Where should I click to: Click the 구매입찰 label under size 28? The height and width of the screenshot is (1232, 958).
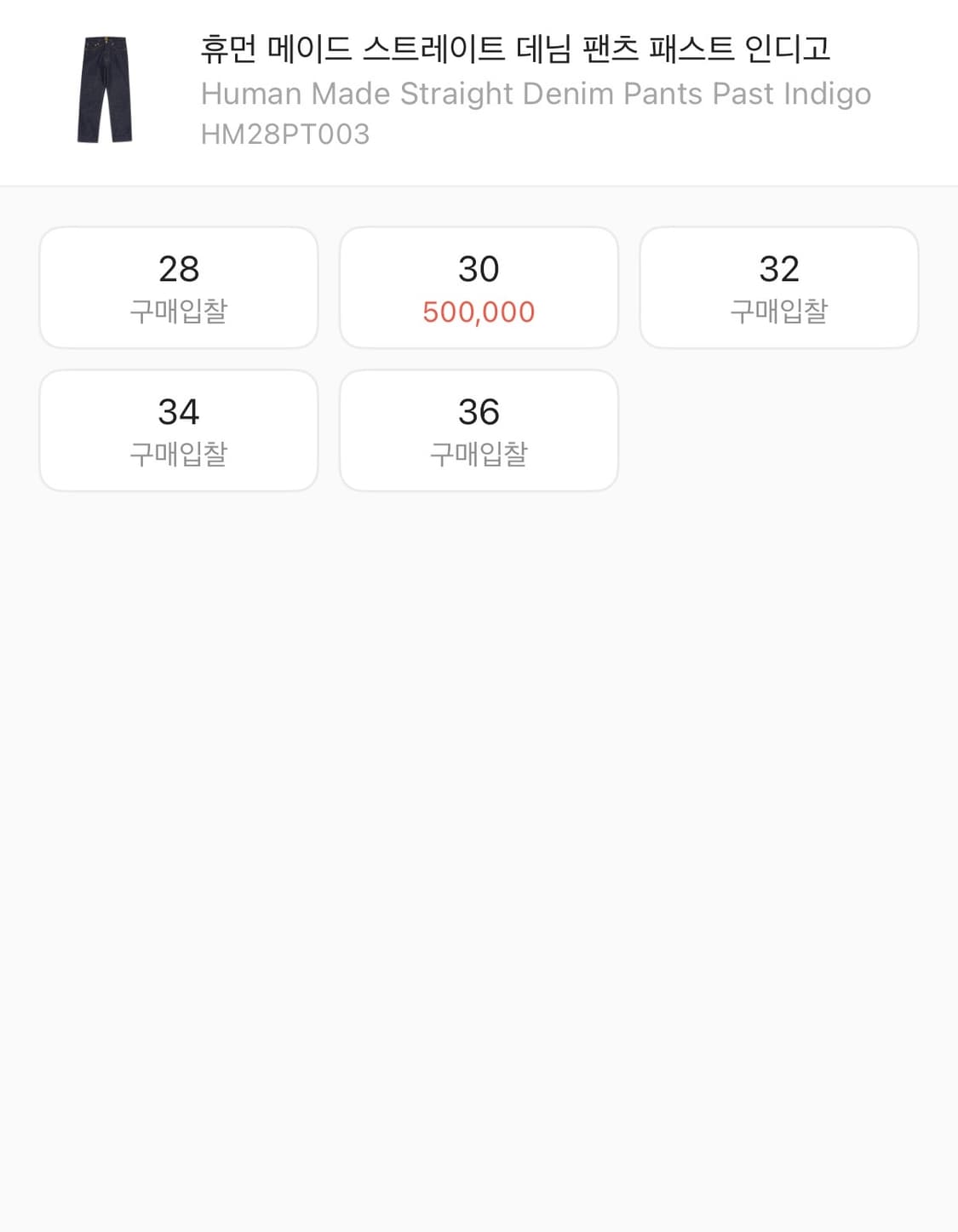click(x=179, y=309)
